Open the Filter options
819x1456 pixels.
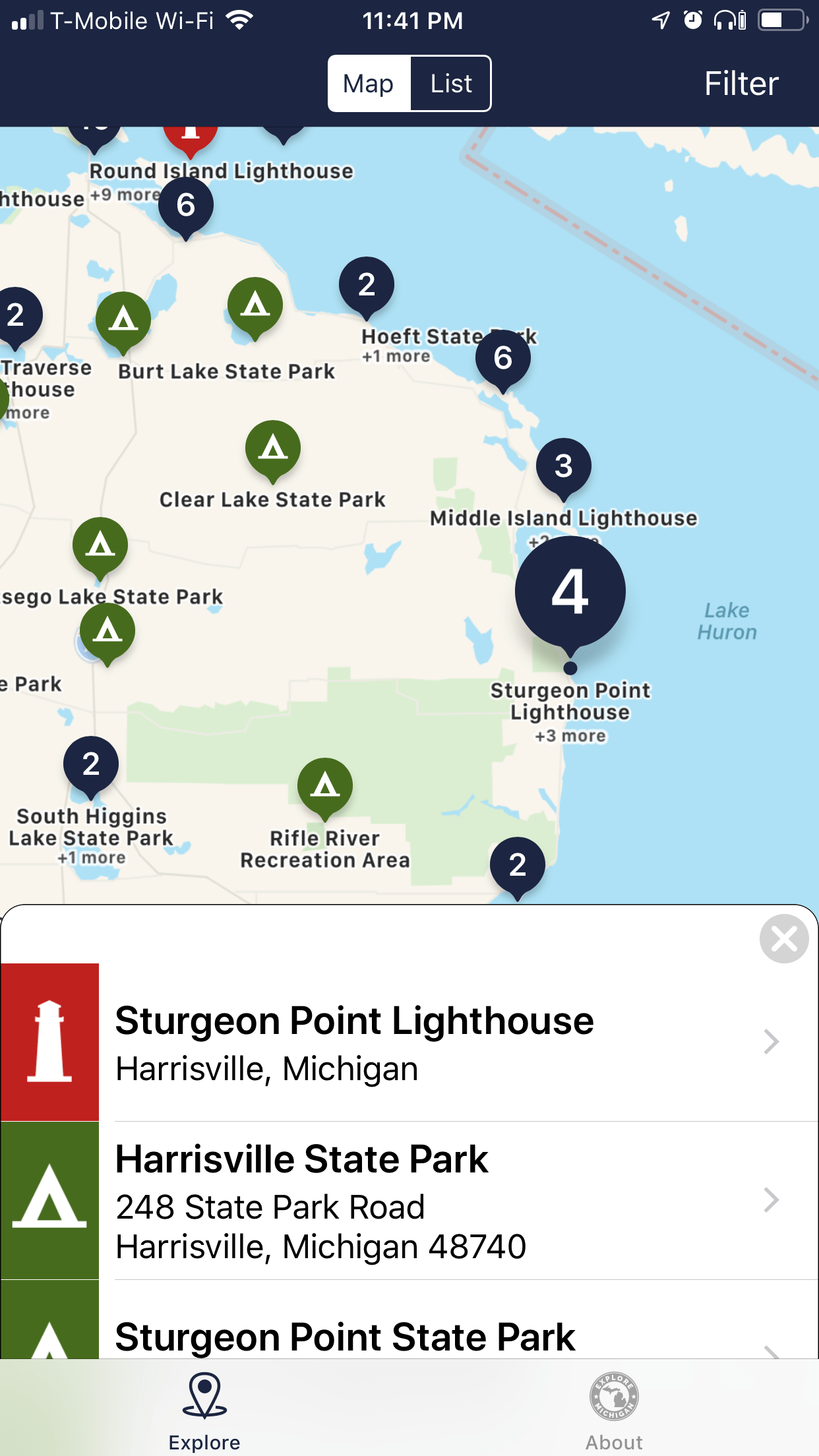coord(741,84)
